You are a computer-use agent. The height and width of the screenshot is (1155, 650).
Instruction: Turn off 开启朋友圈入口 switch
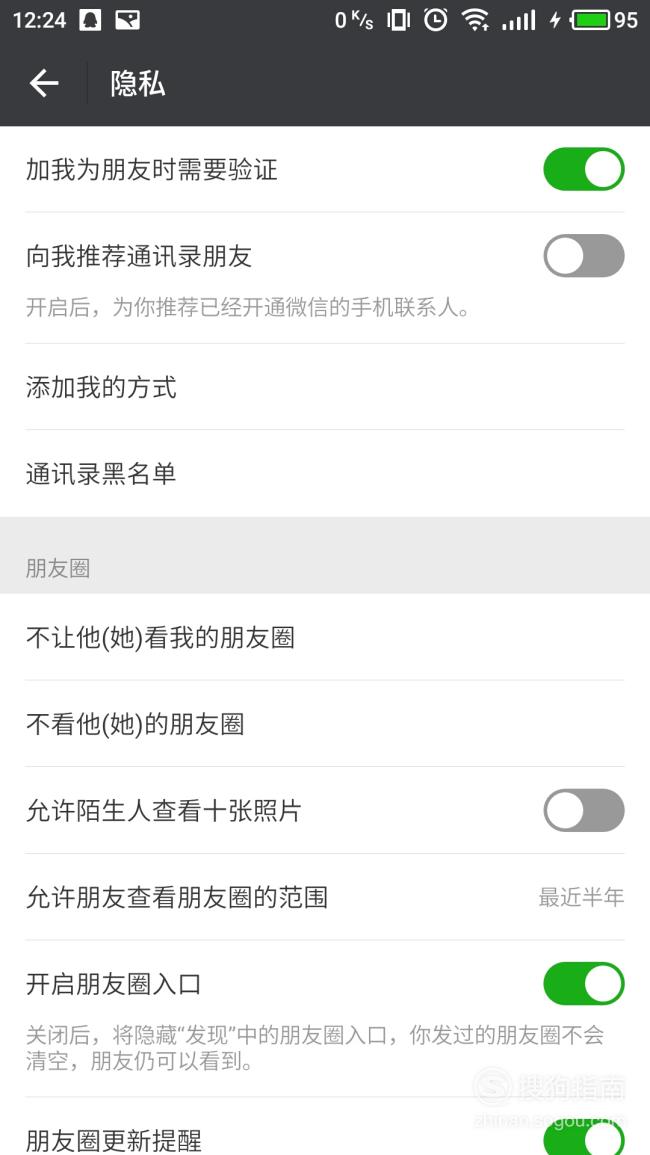[x=584, y=983]
